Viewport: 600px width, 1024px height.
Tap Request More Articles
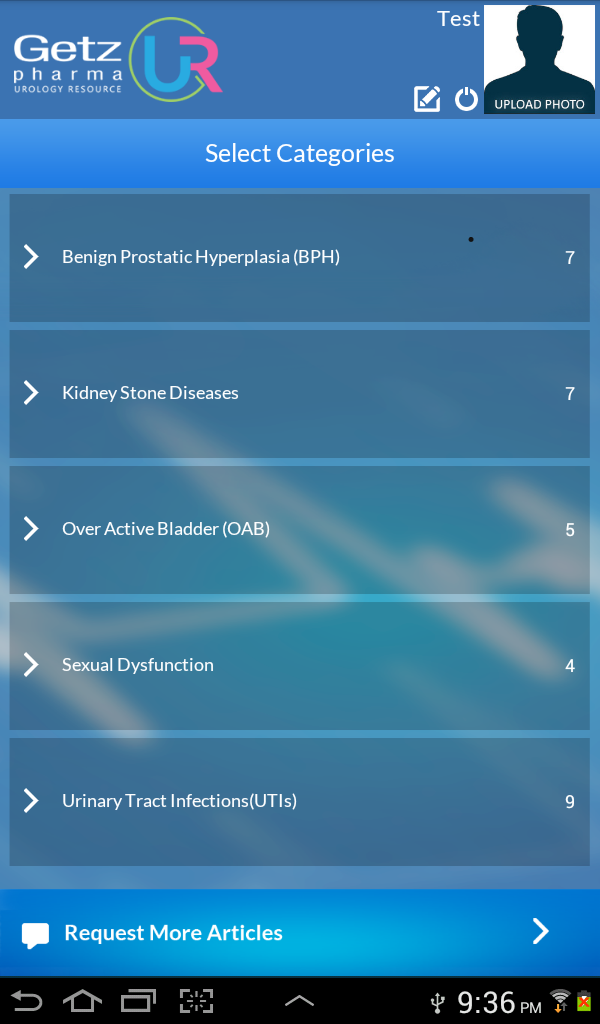[x=299, y=933]
